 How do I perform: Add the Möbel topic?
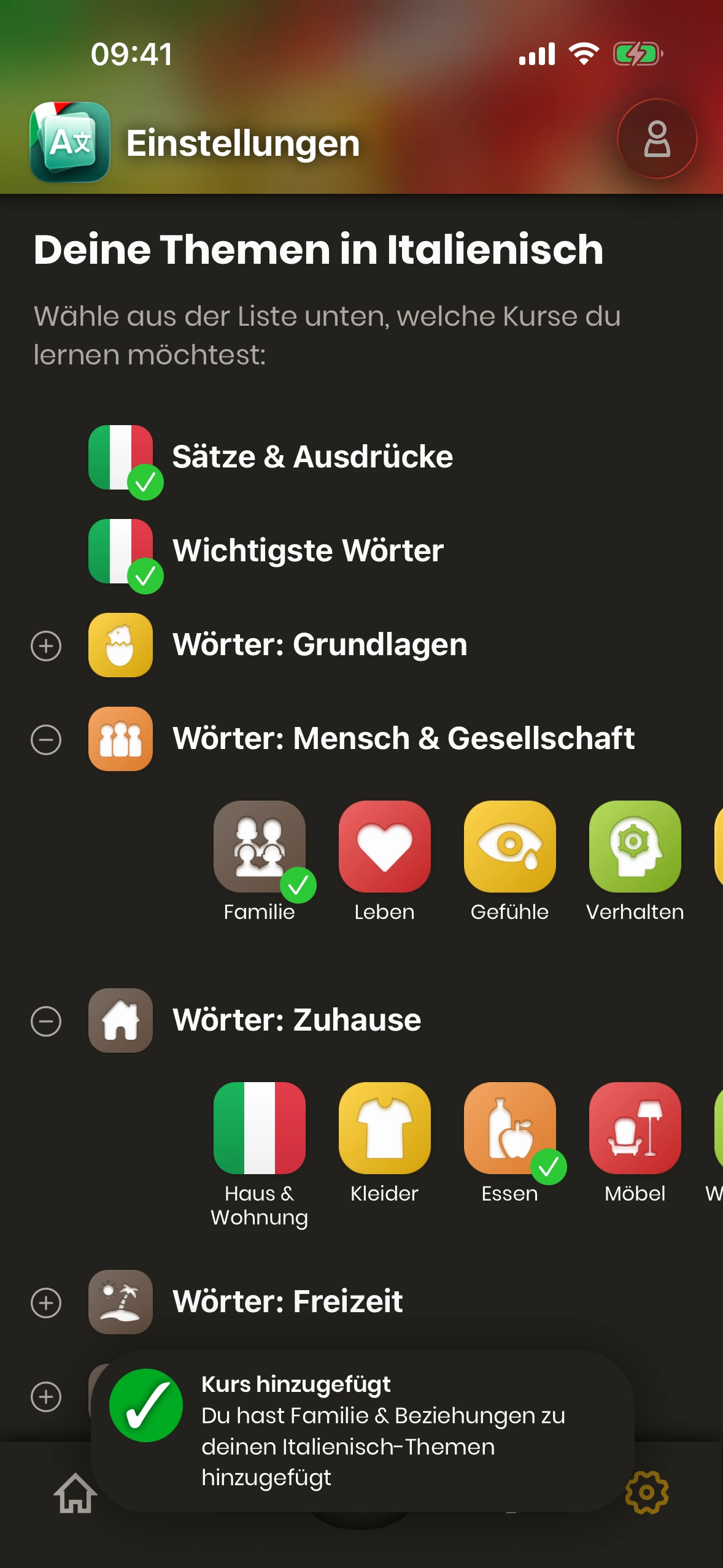[635, 1128]
